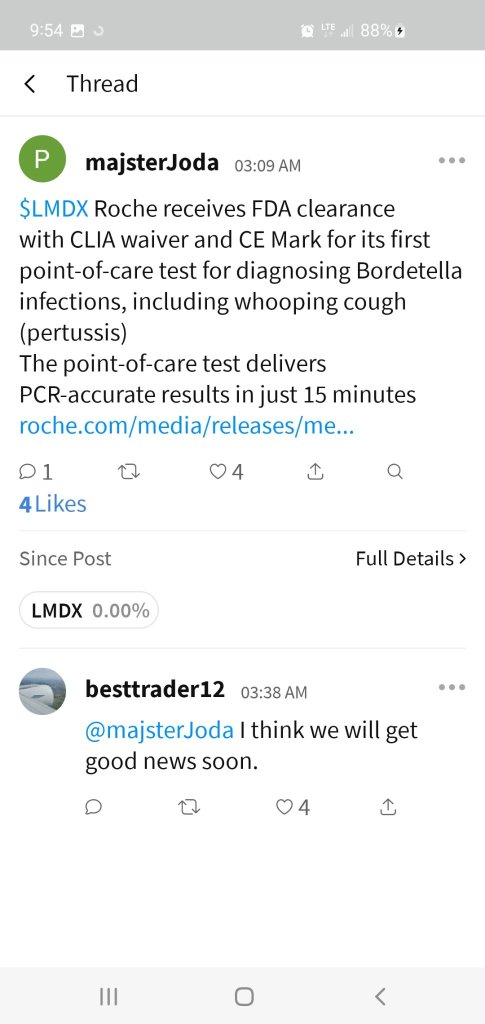Tap the @majsterJoda mention
This screenshot has height=1024, width=485.
click(x=159, y=729)
